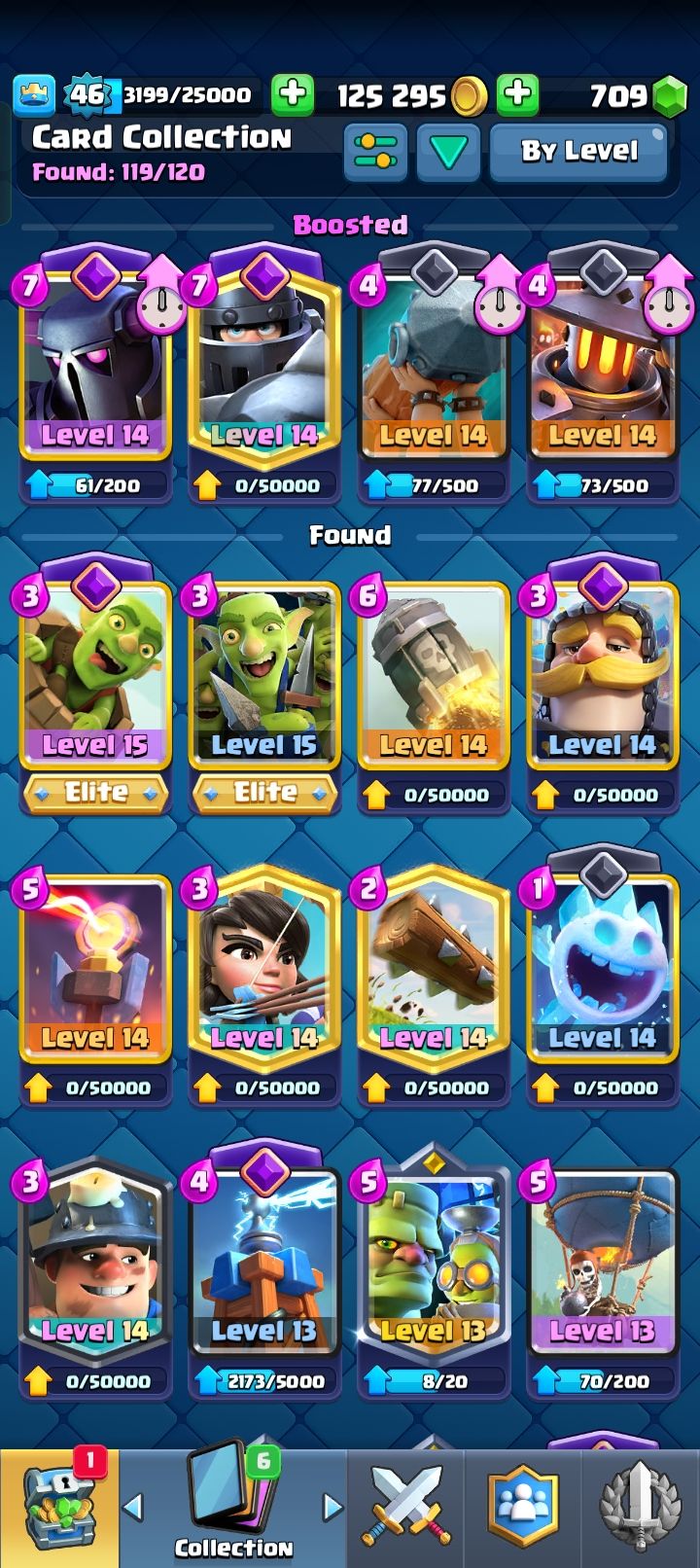
Task: Select The Log card
Action: (433, 973)
